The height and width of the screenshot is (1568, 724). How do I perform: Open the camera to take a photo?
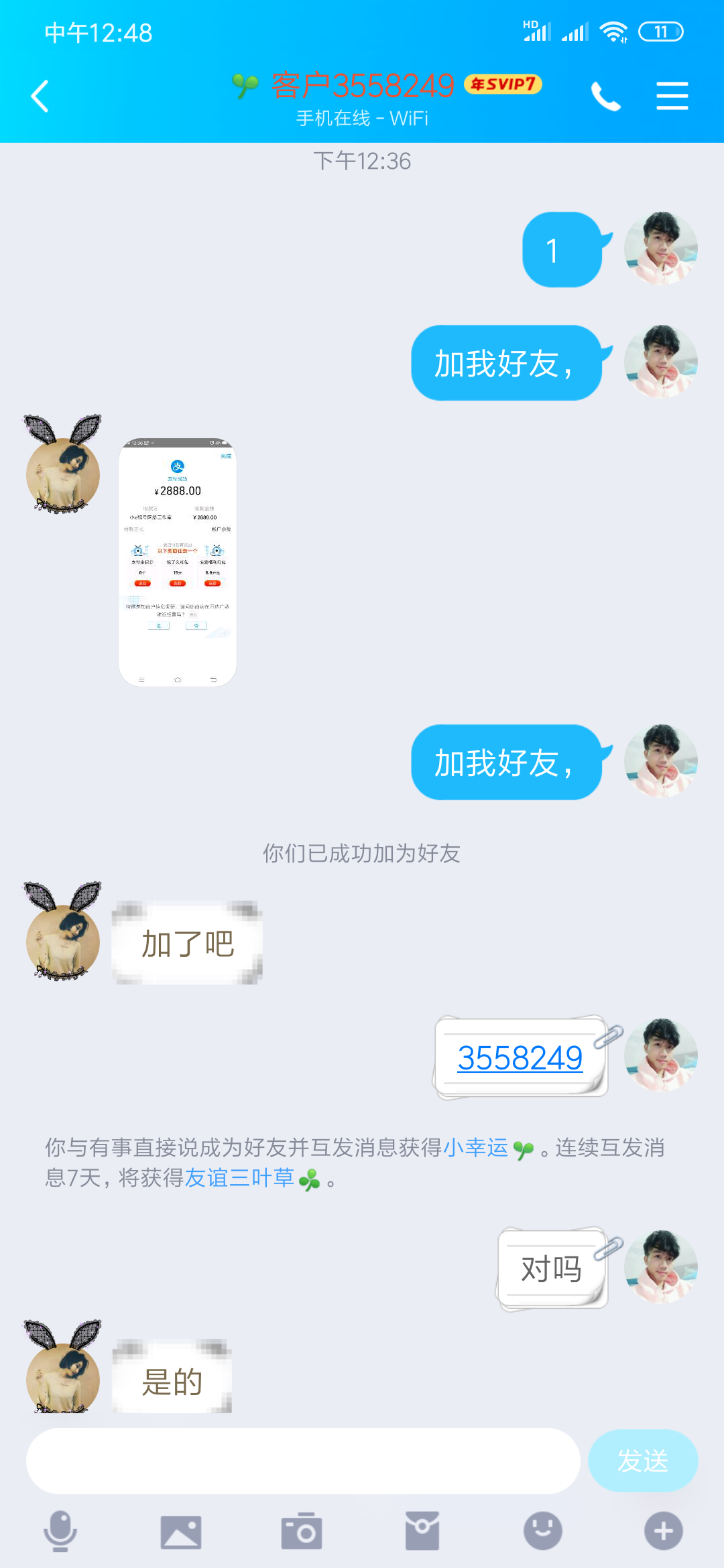pos(302,1531)
